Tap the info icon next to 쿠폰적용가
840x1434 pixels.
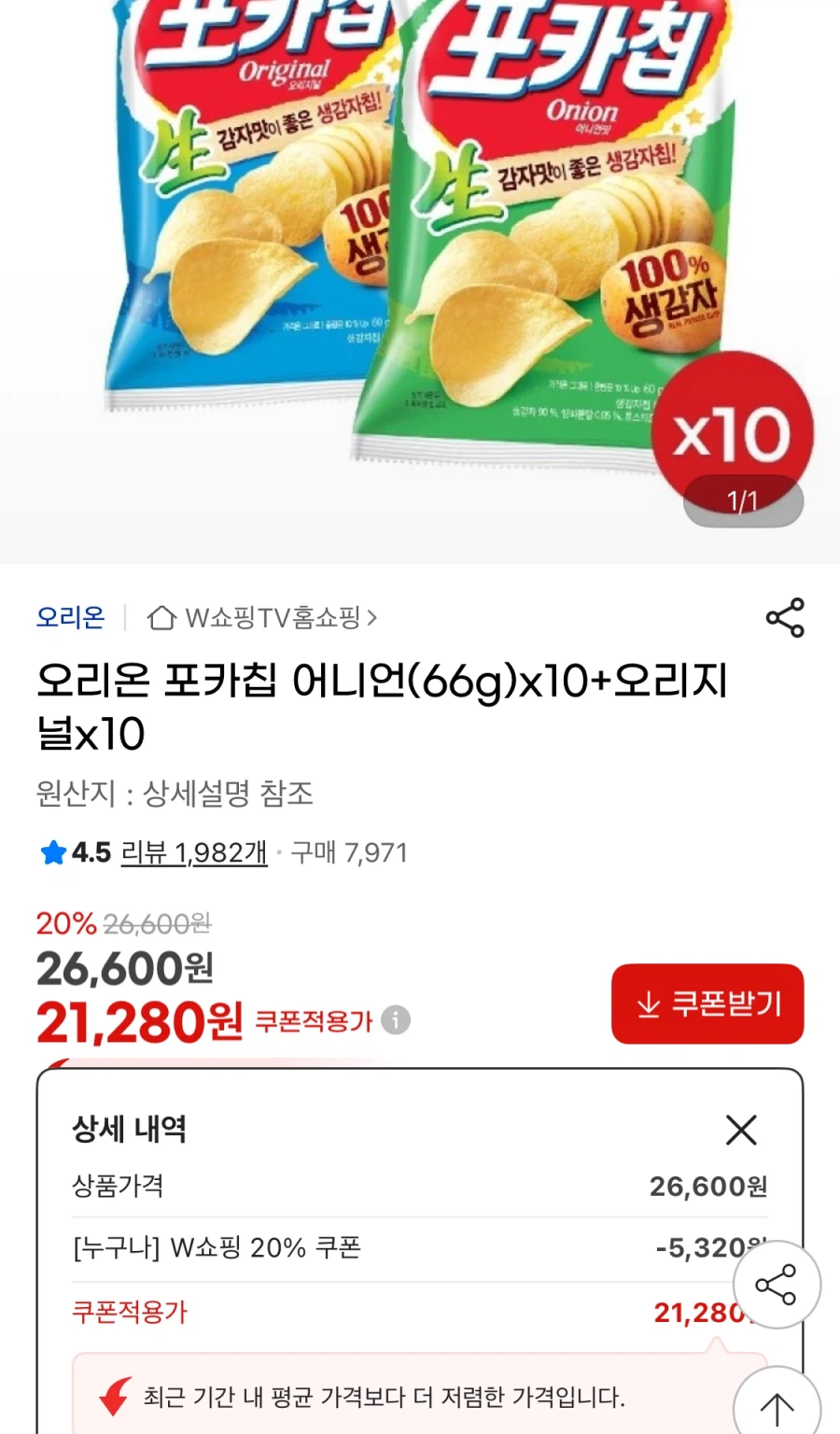coord(396,1021)
